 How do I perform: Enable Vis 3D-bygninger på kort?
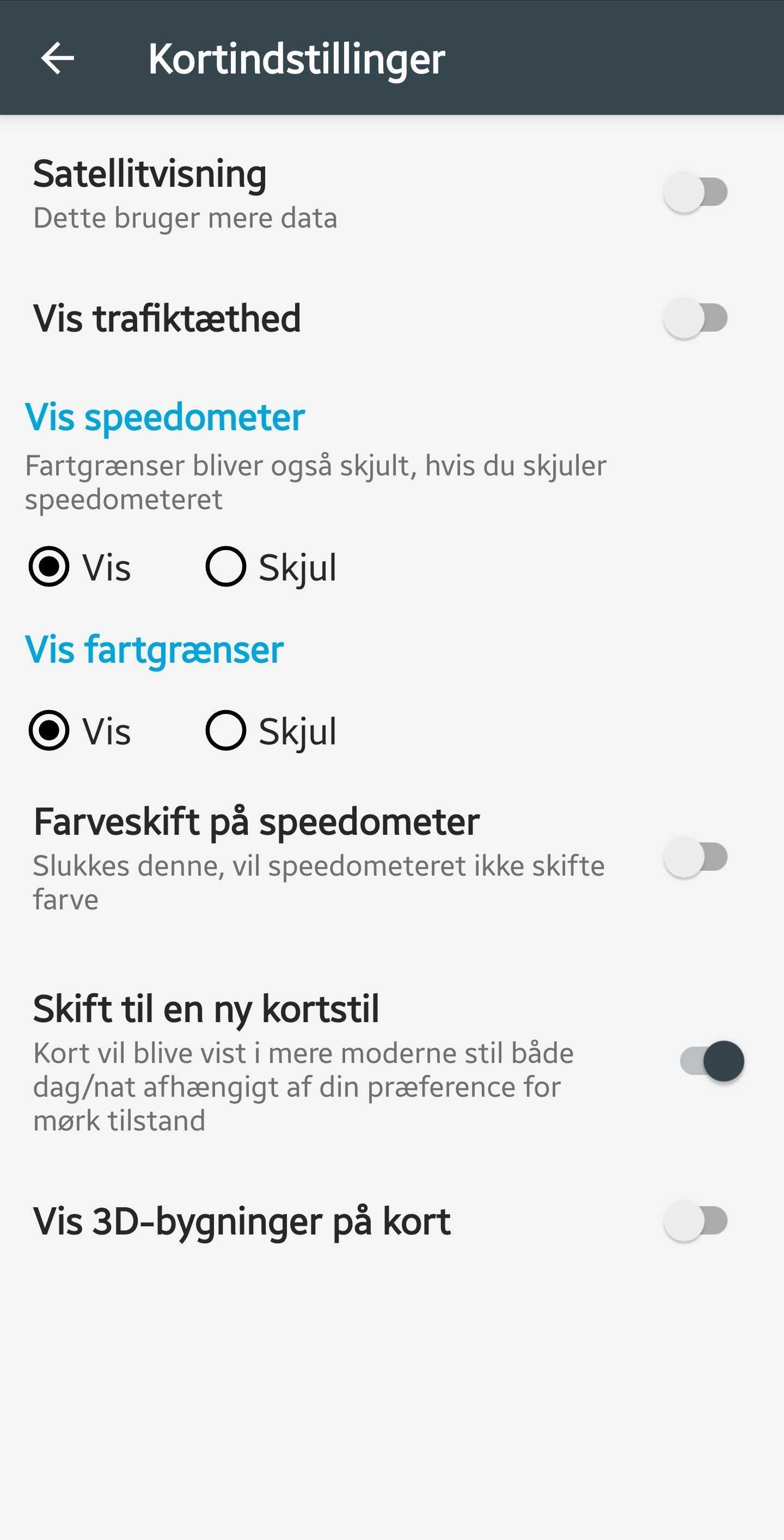(x=696, y=1221)
